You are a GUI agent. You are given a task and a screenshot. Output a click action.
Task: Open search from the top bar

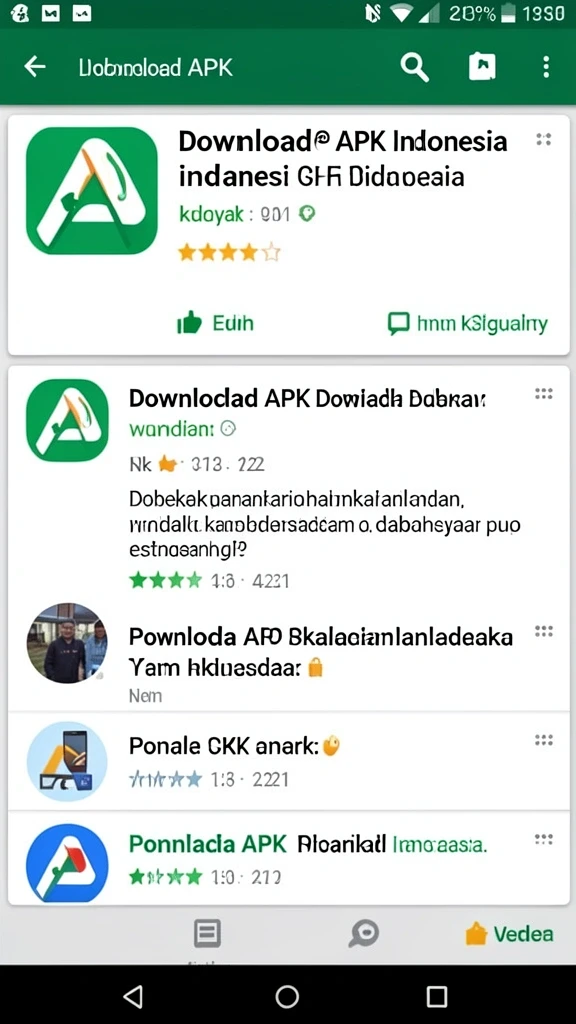click(414, 67)
